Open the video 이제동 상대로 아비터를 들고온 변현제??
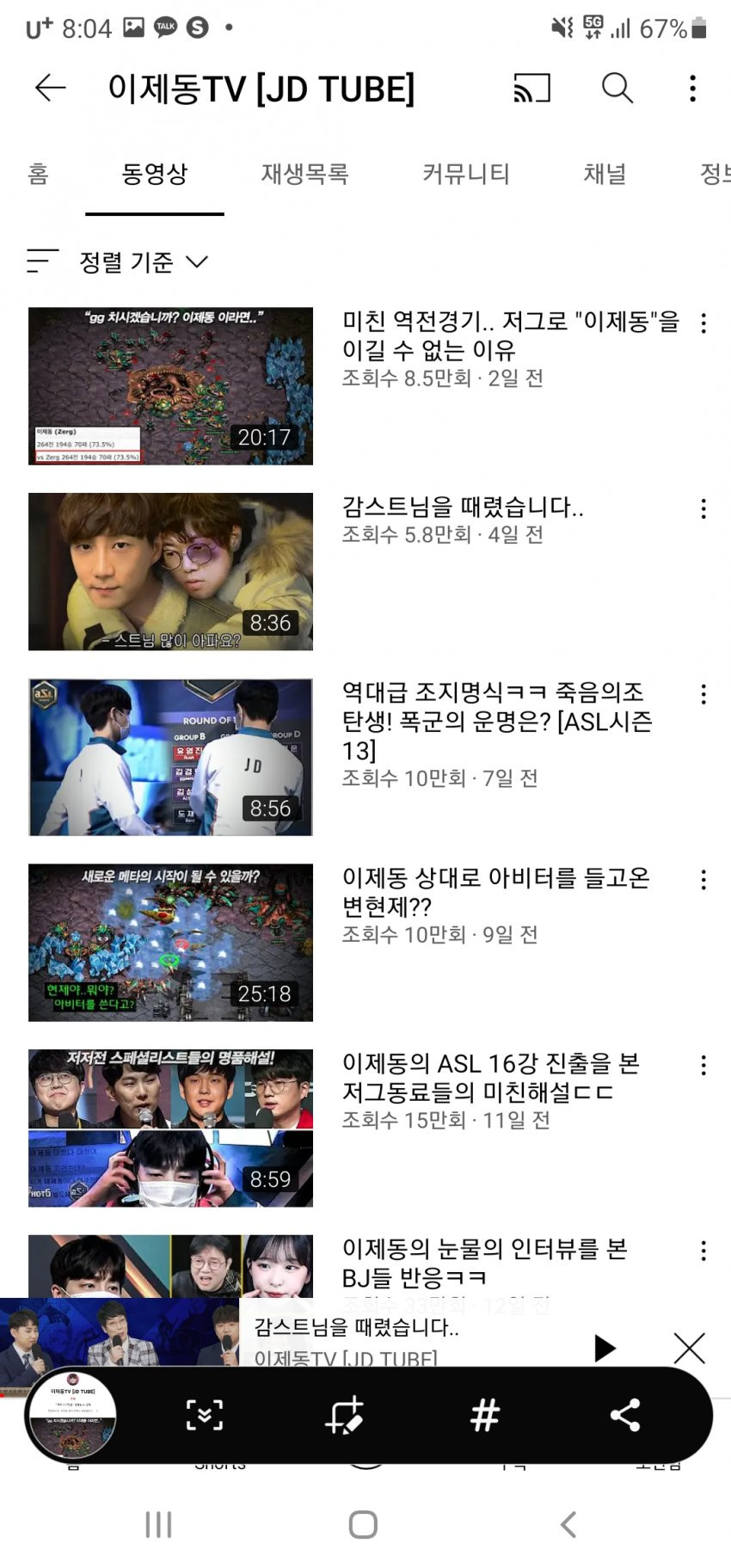Image resolution: width=731 pixels, height=1568 pixels. [x=170, y=943]
